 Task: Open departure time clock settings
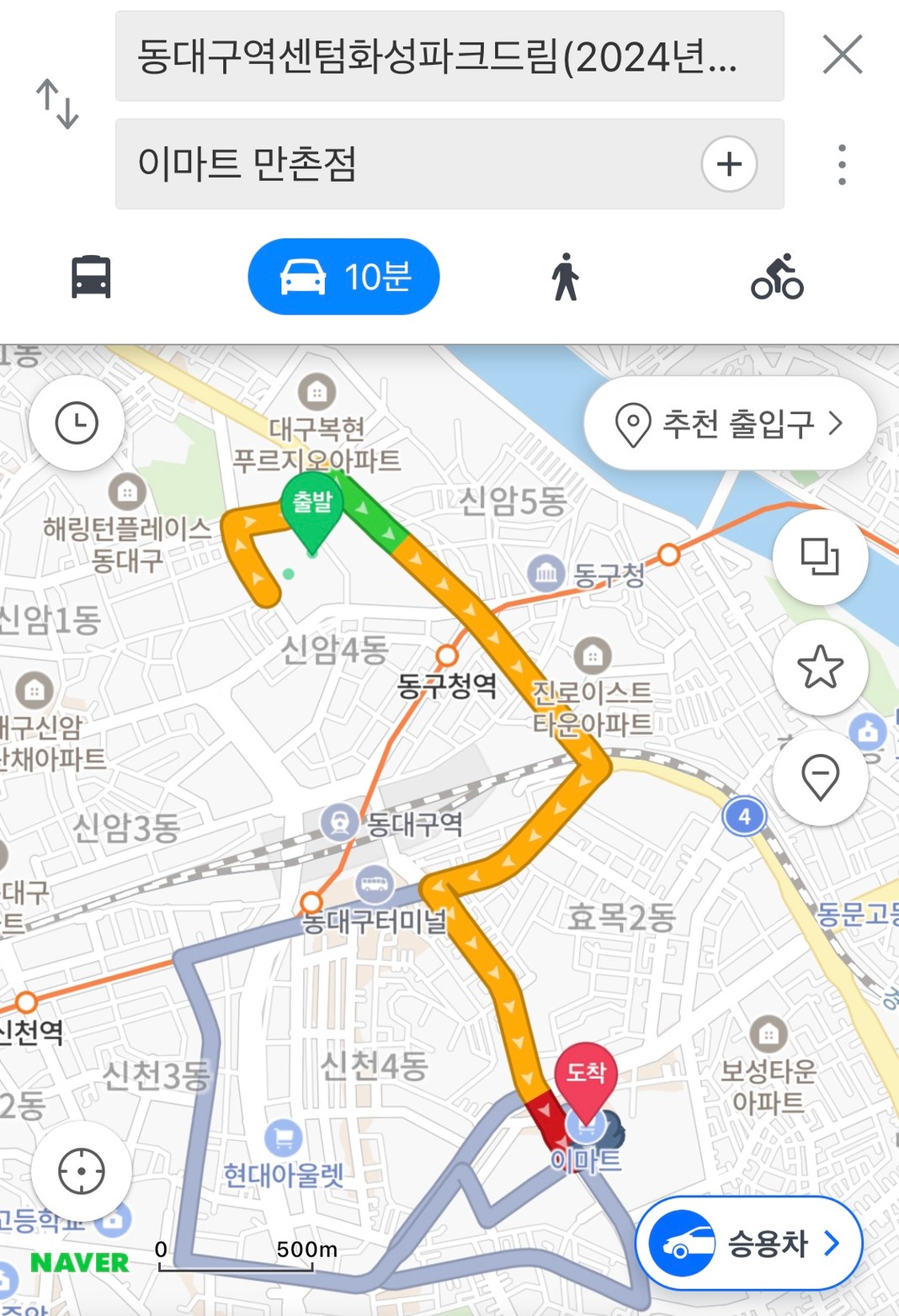point(77,423)
